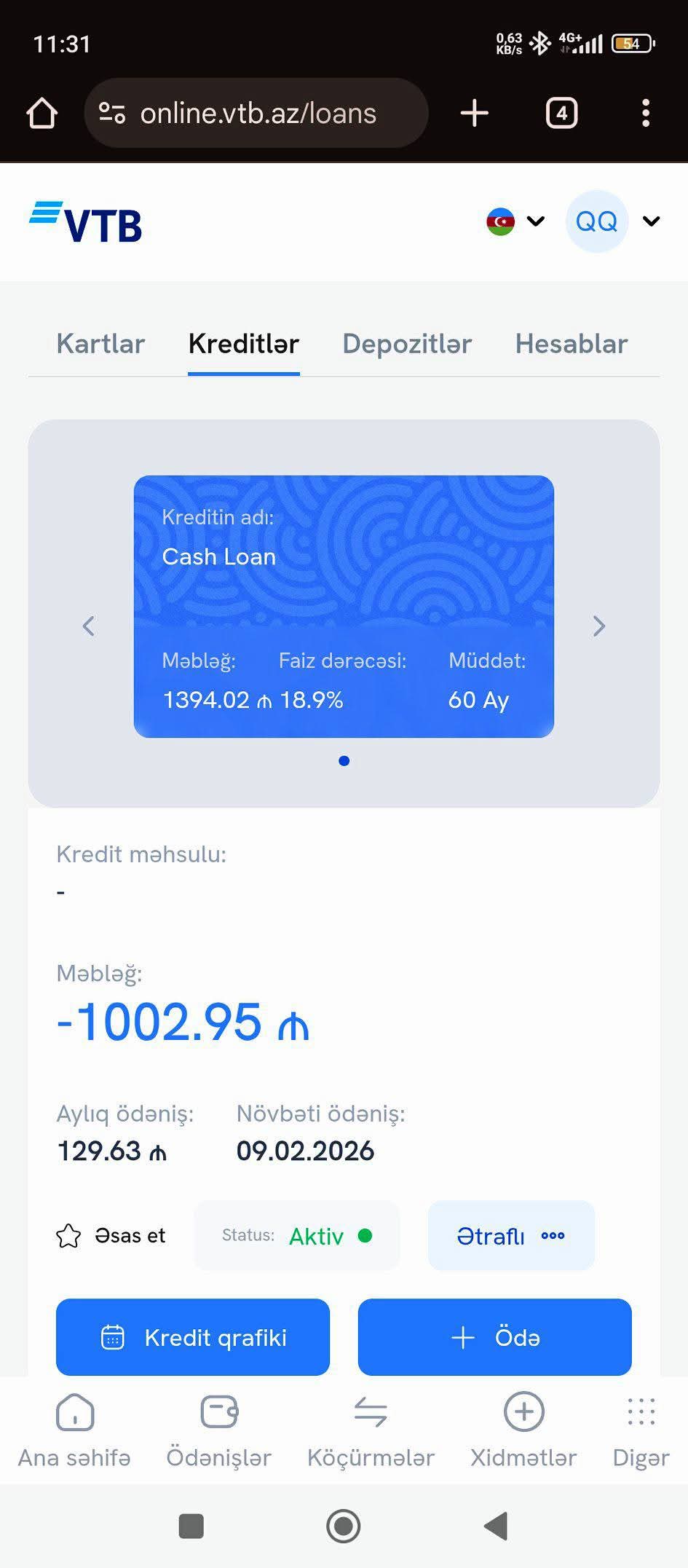Open the language flag dropdown

pos(515,221)
